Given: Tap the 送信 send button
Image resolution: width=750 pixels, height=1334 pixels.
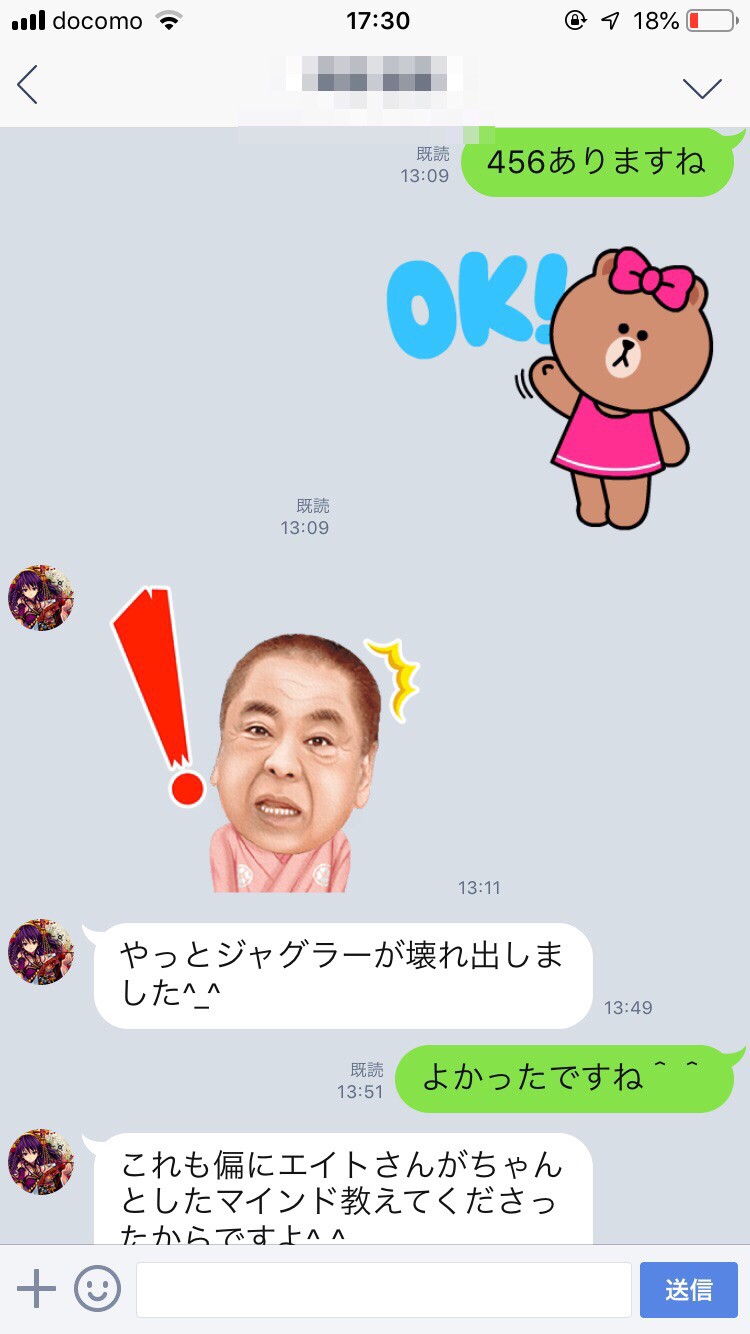Looking at the screenshot, I should 688,1289.
